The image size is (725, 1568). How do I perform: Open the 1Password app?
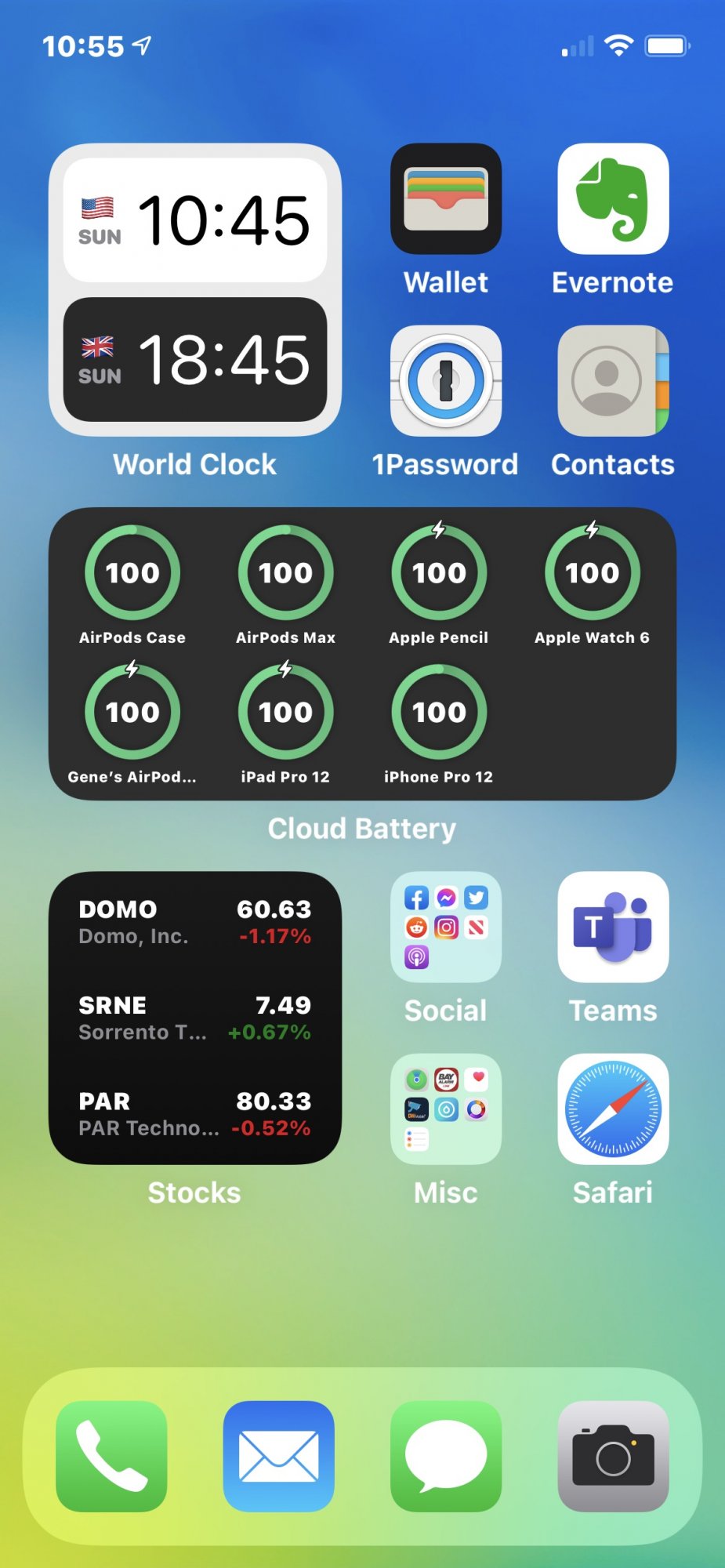[446, 381]
